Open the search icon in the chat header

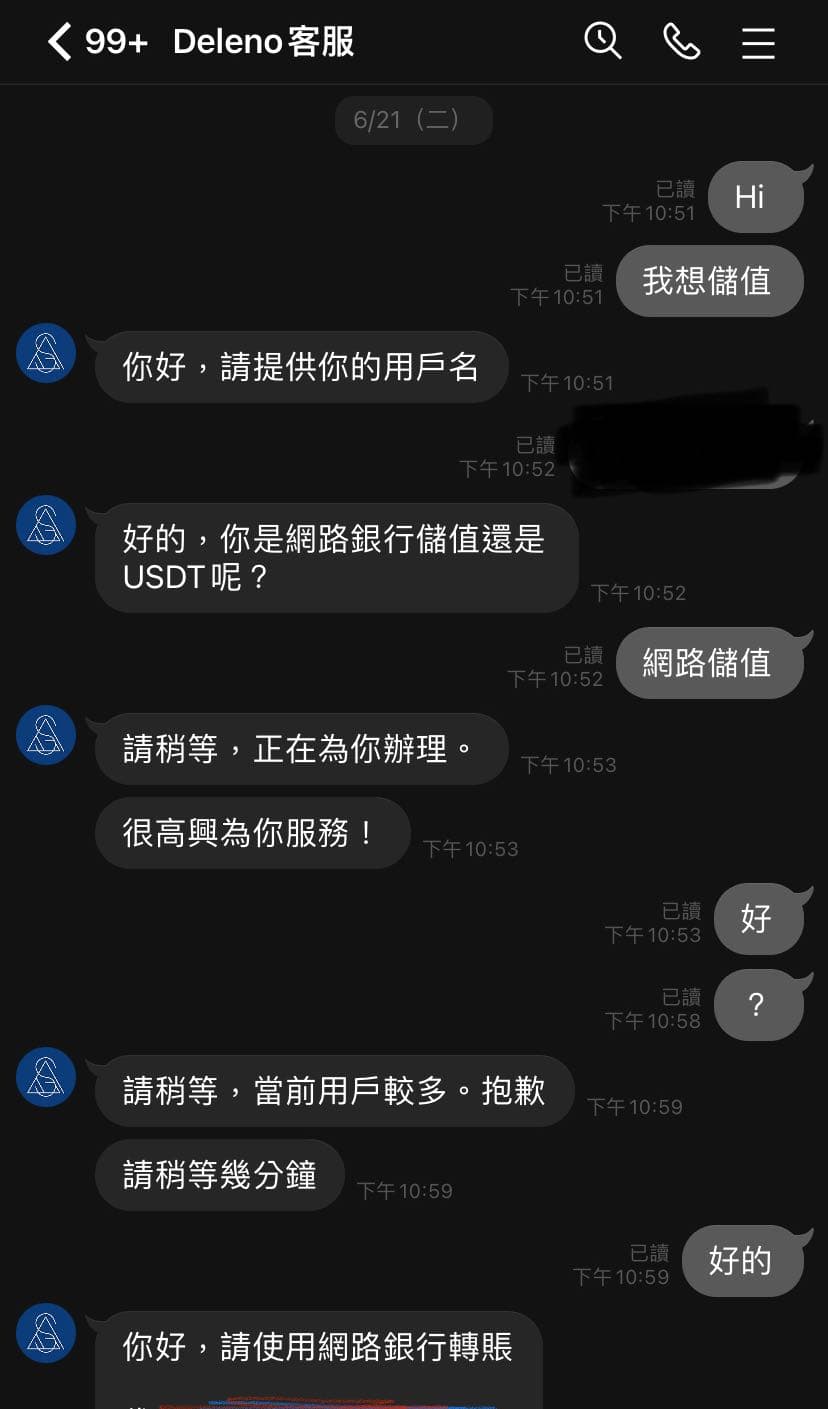(x=601, y=41)
